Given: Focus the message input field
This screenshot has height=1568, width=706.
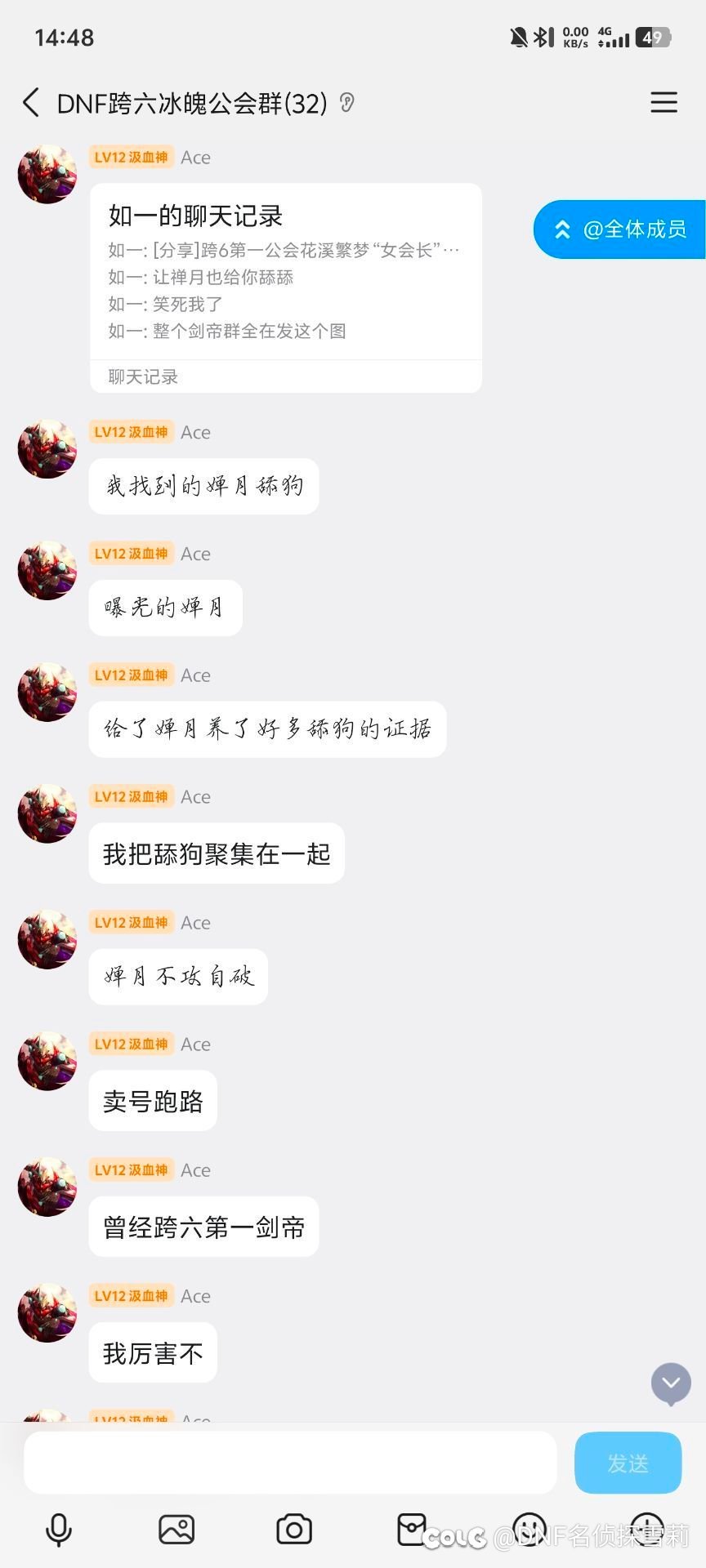Looking at the screenshot, I should coord(290,1463).
